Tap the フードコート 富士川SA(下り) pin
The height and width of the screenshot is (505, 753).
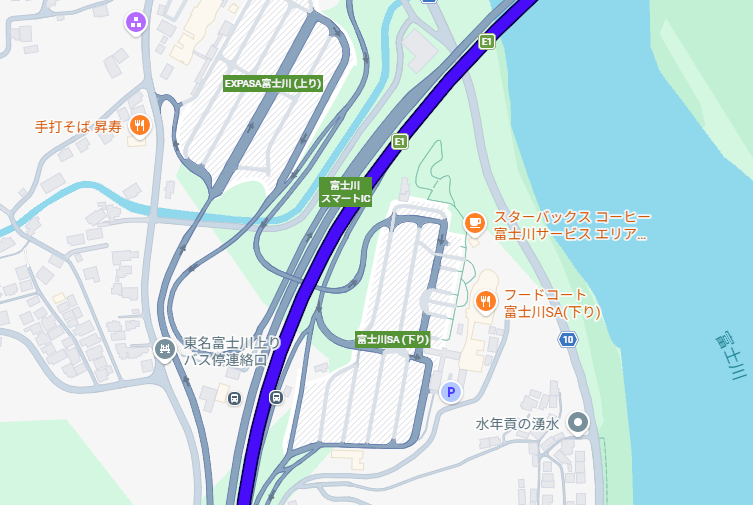[x=486, y=300]
